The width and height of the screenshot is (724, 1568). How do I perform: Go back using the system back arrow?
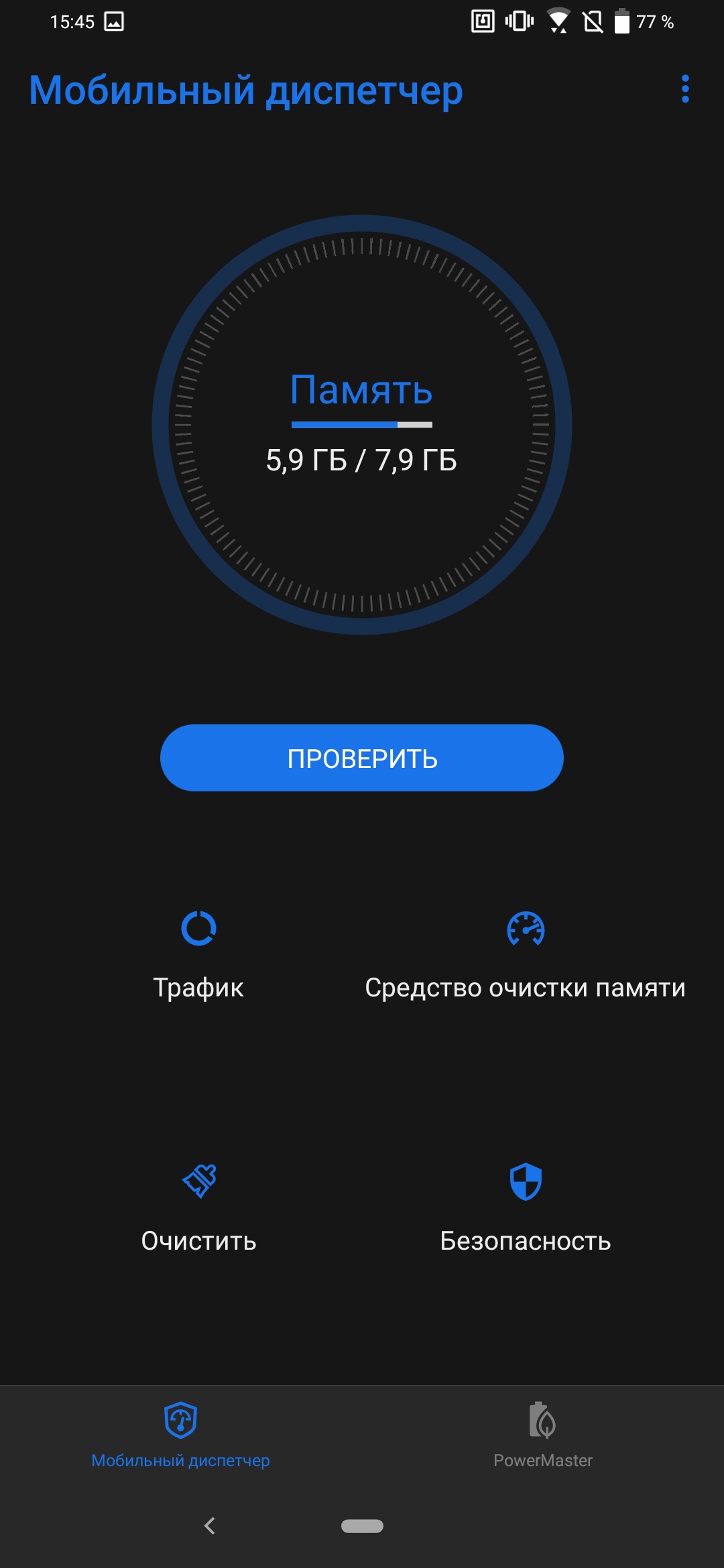pyautogui.click(x=210, y=1526)
